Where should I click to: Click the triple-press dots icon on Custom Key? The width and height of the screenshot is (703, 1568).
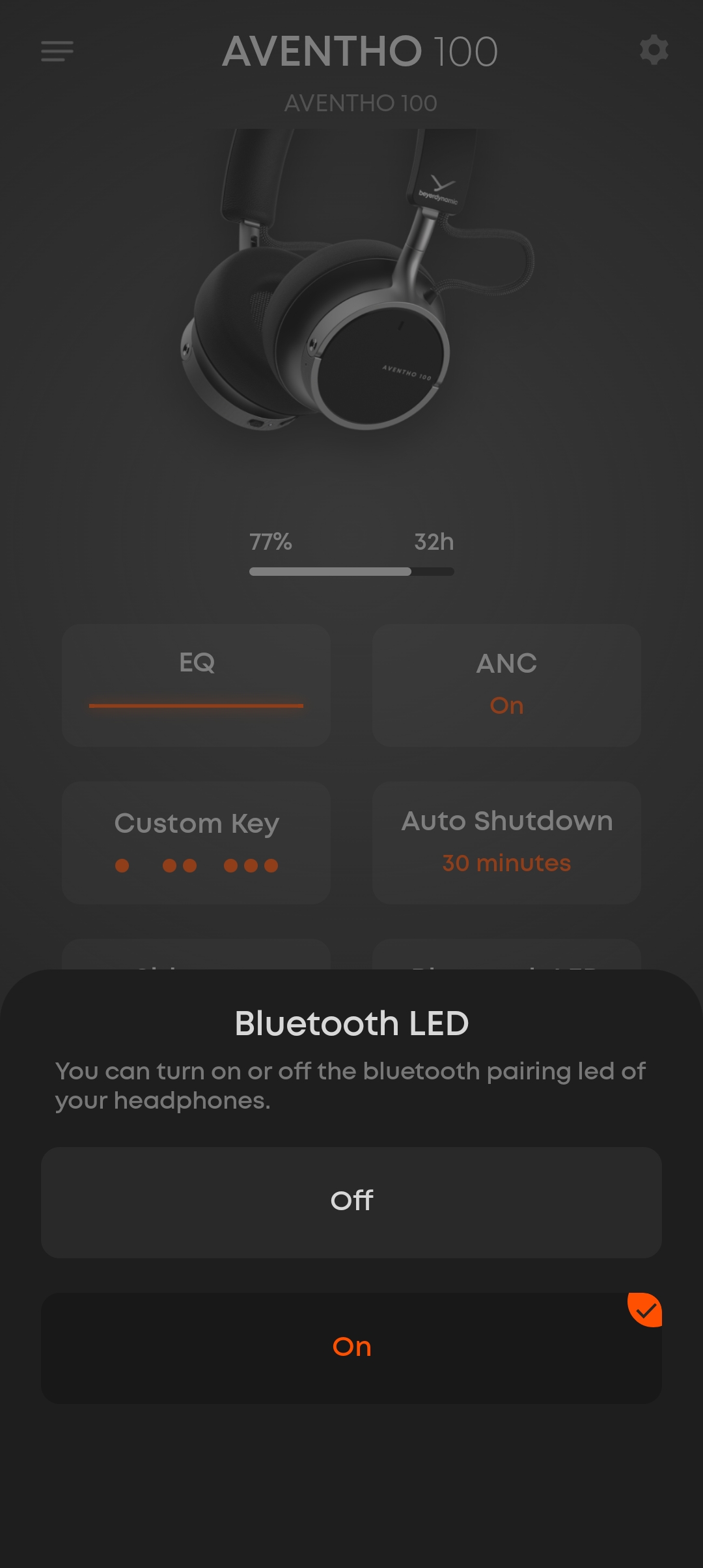252,865
